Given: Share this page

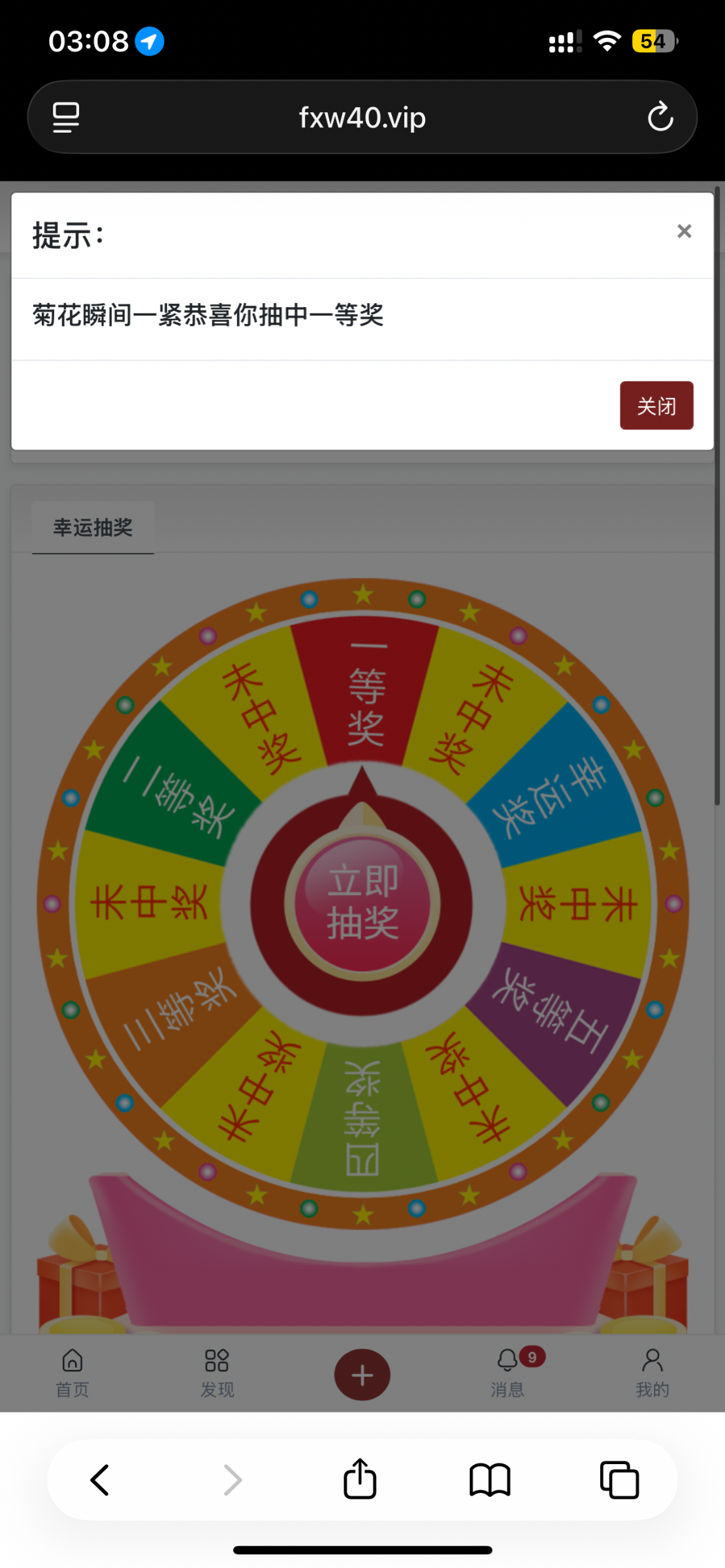Looking at the screenshot, I should [x=360, y=1480].
